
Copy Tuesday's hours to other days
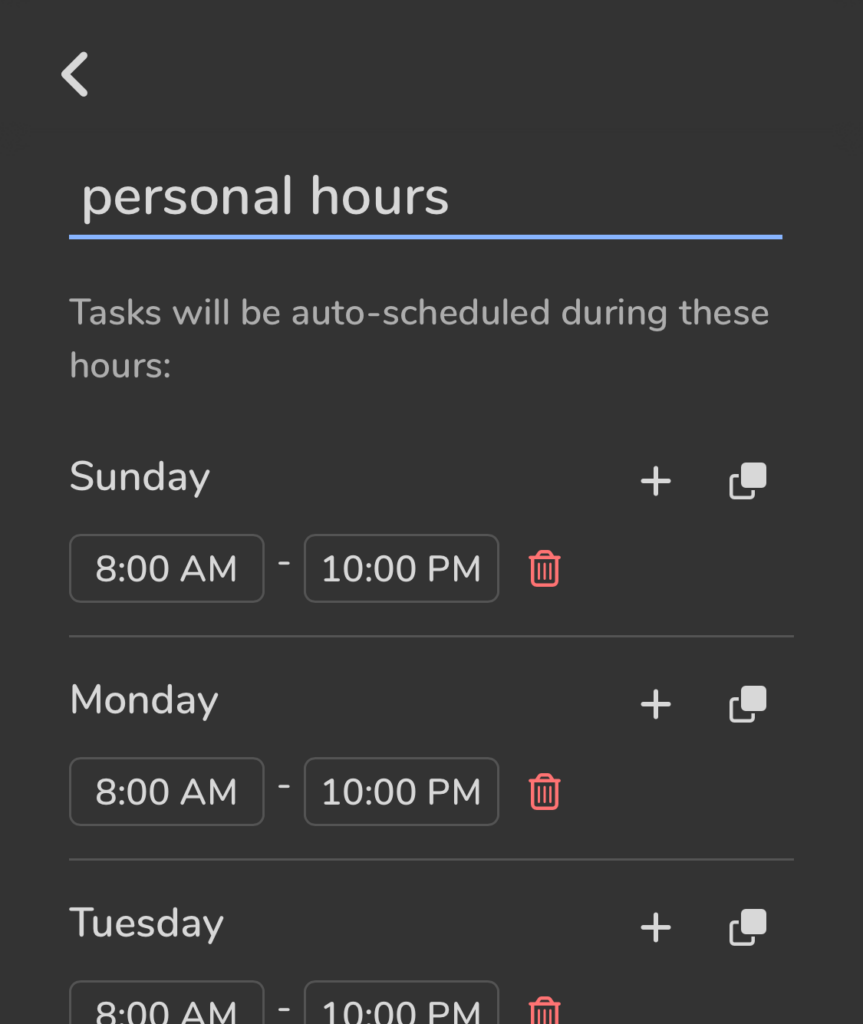coord(747,928)
